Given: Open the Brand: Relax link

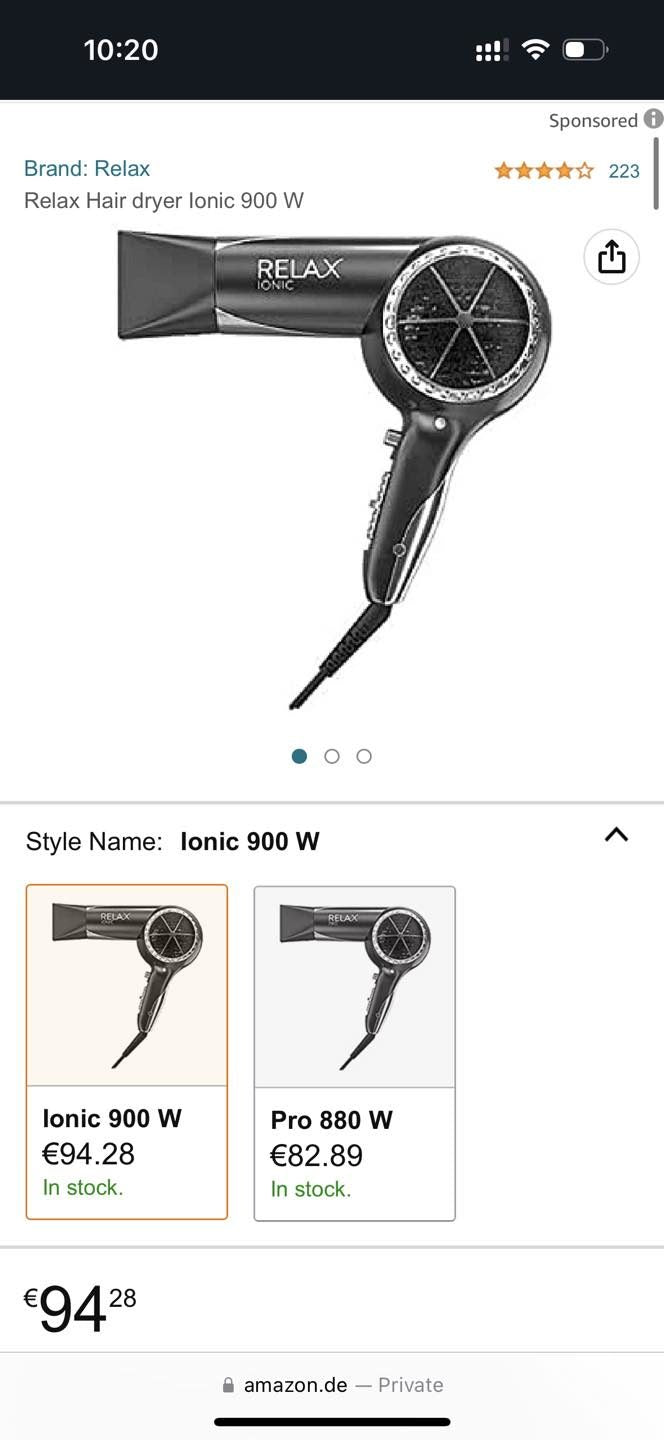Looking at the screenshot, I should point(87,168).
